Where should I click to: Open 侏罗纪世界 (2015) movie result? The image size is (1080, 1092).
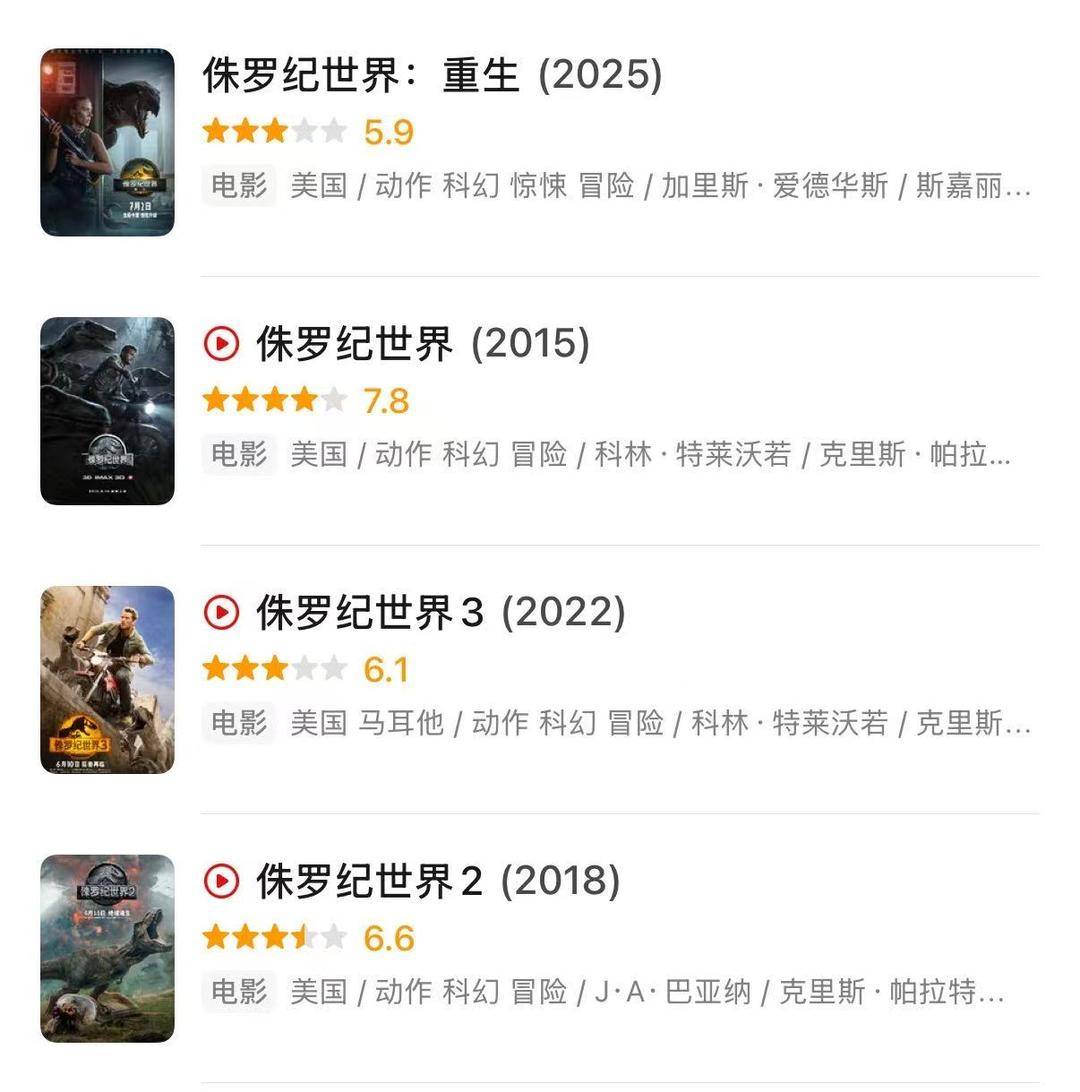point(422,345)
